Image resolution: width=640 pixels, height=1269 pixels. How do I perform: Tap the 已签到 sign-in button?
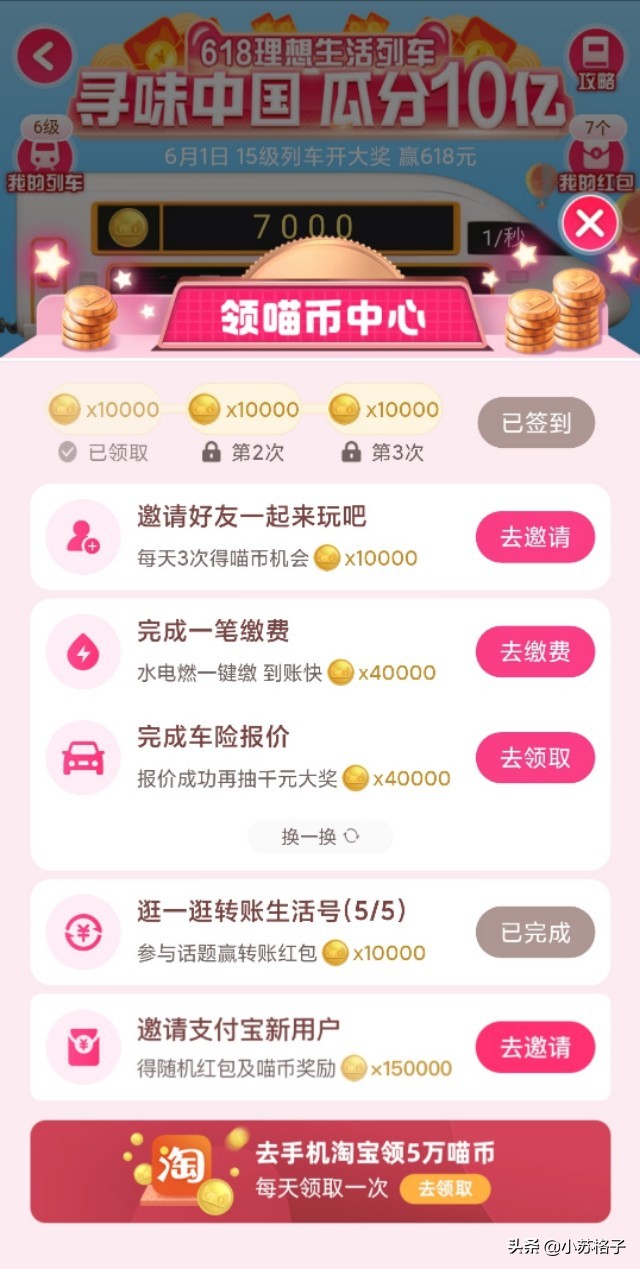(535, 422)
